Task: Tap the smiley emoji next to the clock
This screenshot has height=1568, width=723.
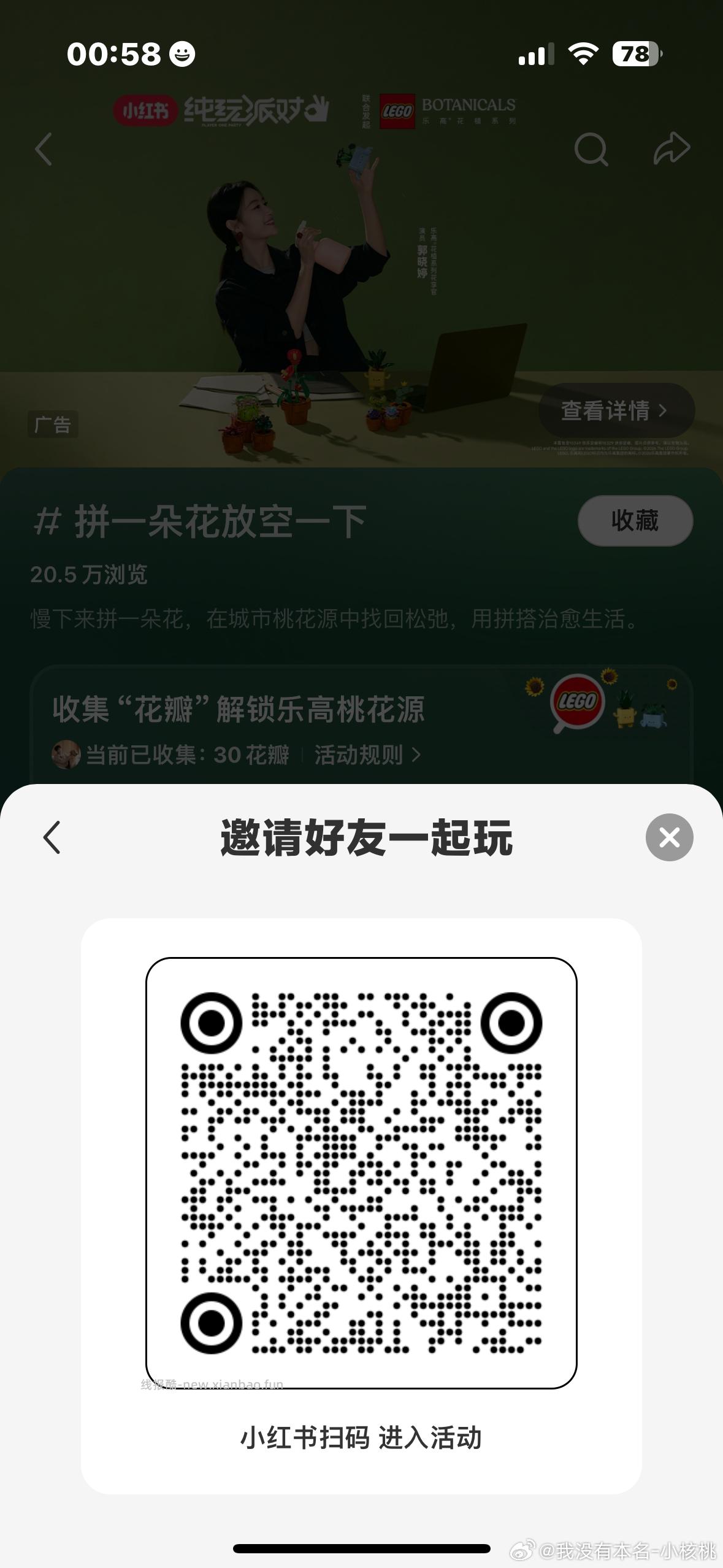Action: 182,55
